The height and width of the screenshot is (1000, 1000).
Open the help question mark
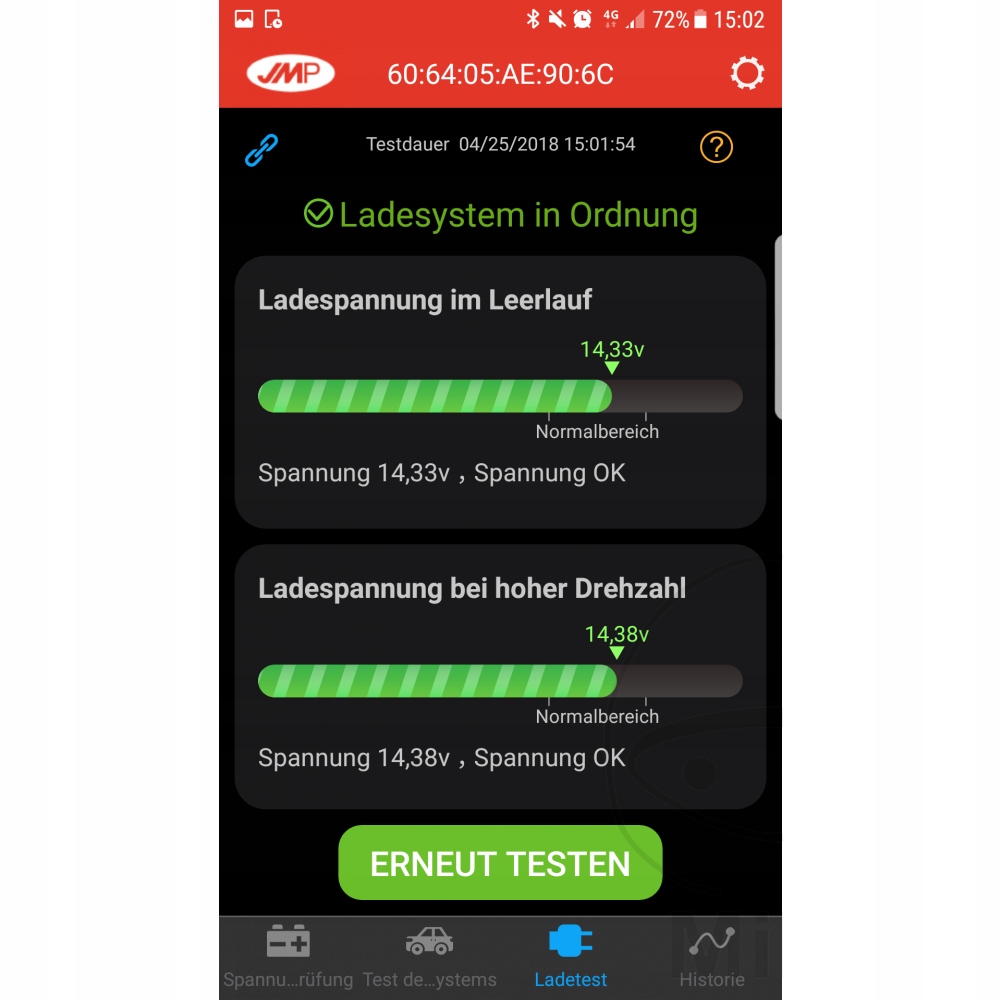(x=716, y=148)
